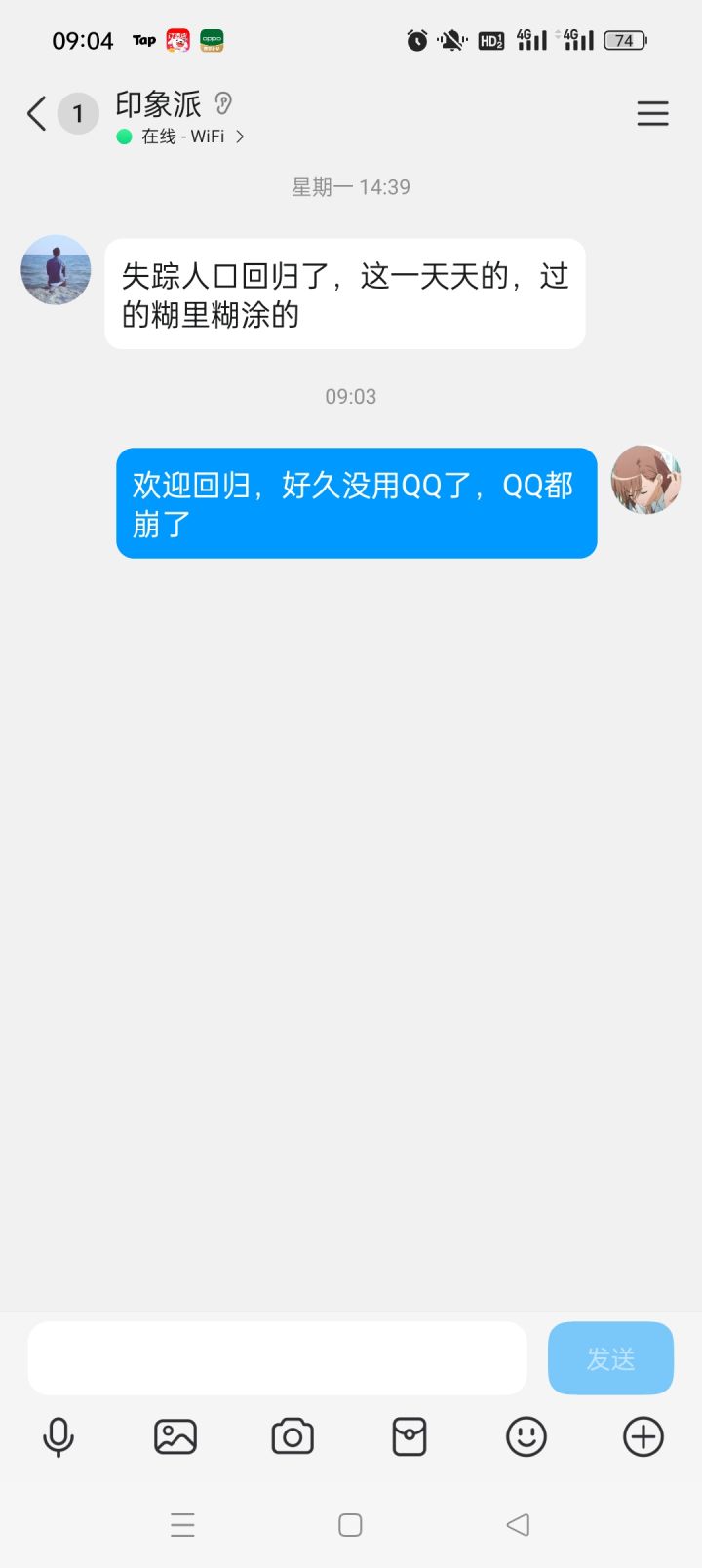The height and width of the screenshot is (1568, 702).
Task: Tap your own avatar next to your message
Action: [645, 479]
